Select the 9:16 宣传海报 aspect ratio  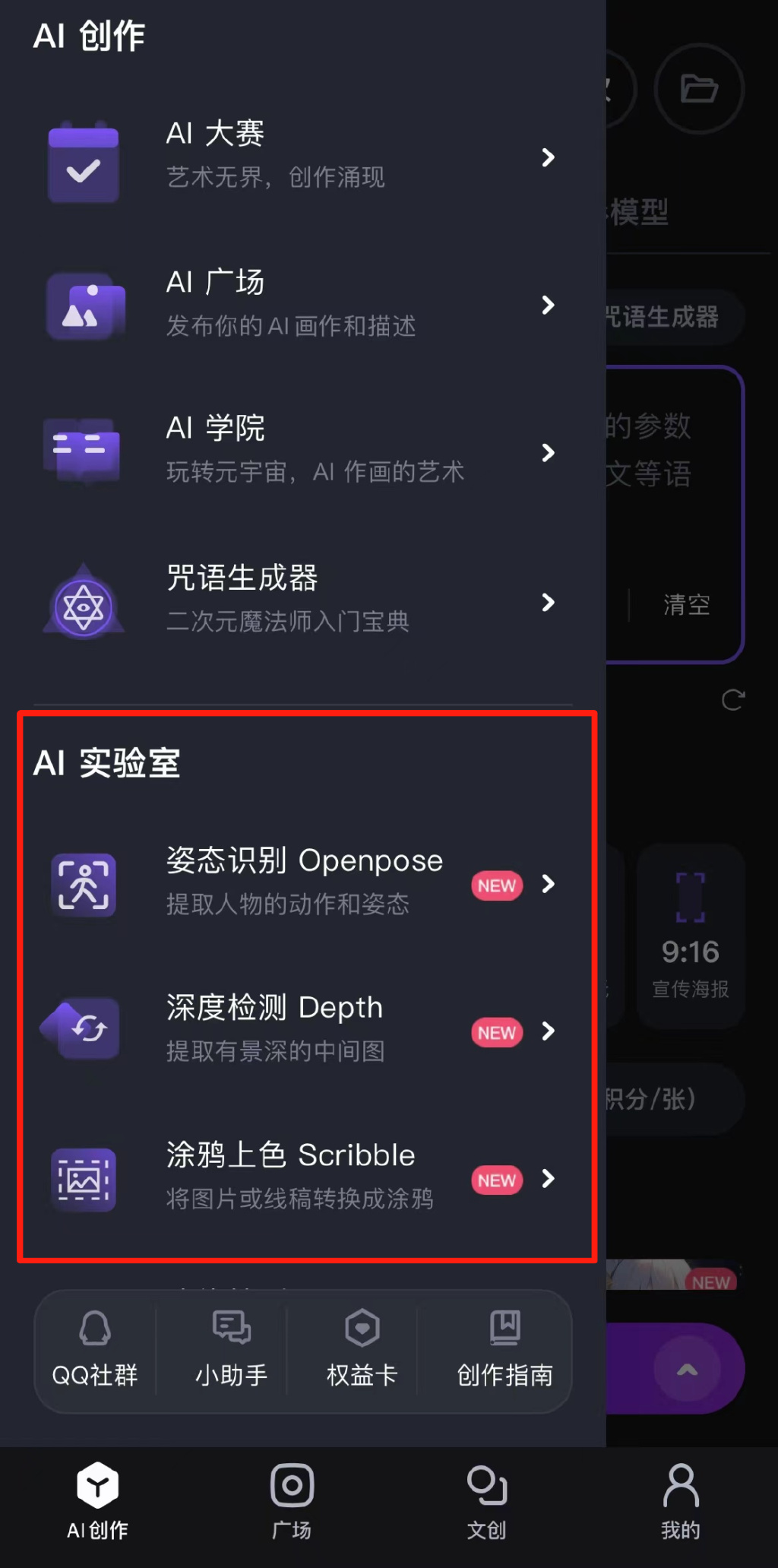[x=690, y=936]
